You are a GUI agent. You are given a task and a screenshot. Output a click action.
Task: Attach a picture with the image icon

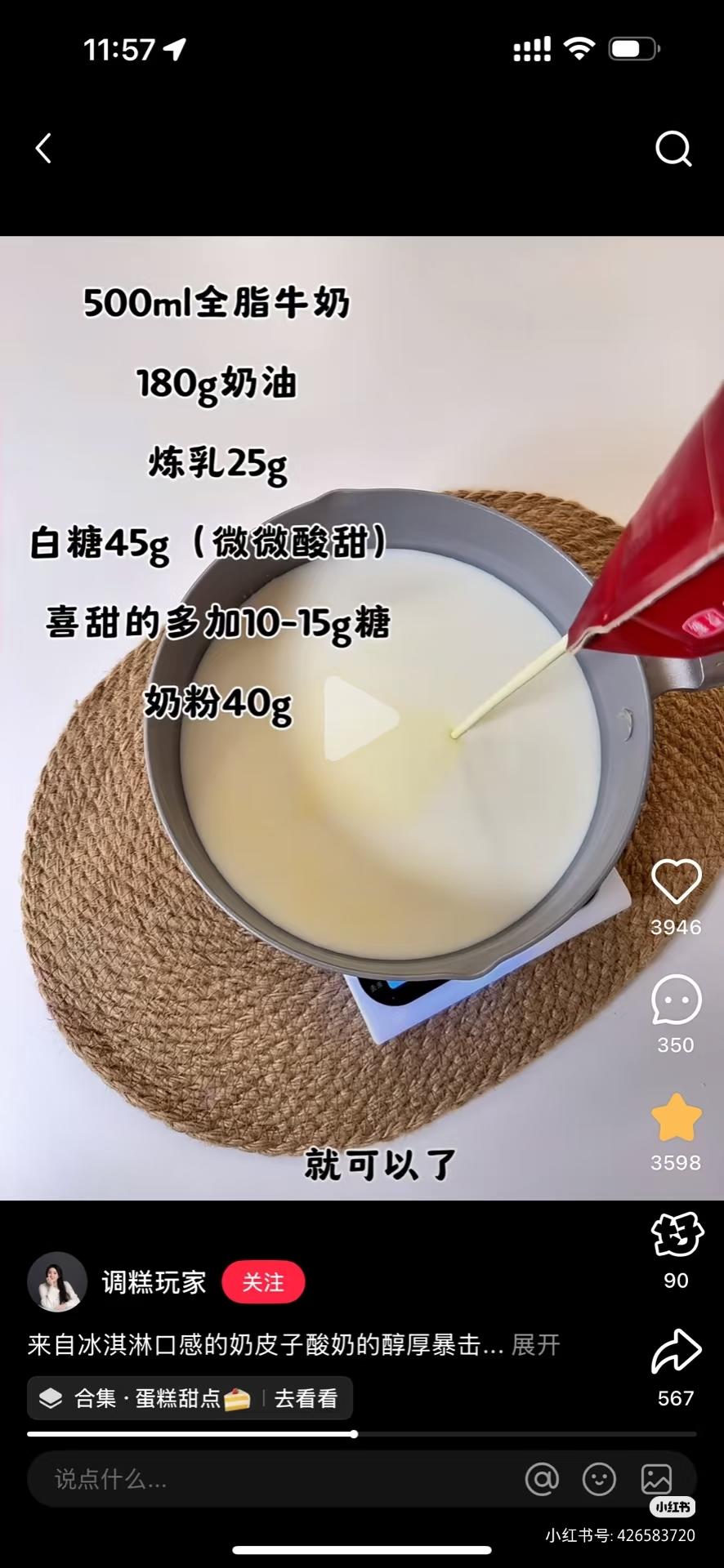(658, 1479)
